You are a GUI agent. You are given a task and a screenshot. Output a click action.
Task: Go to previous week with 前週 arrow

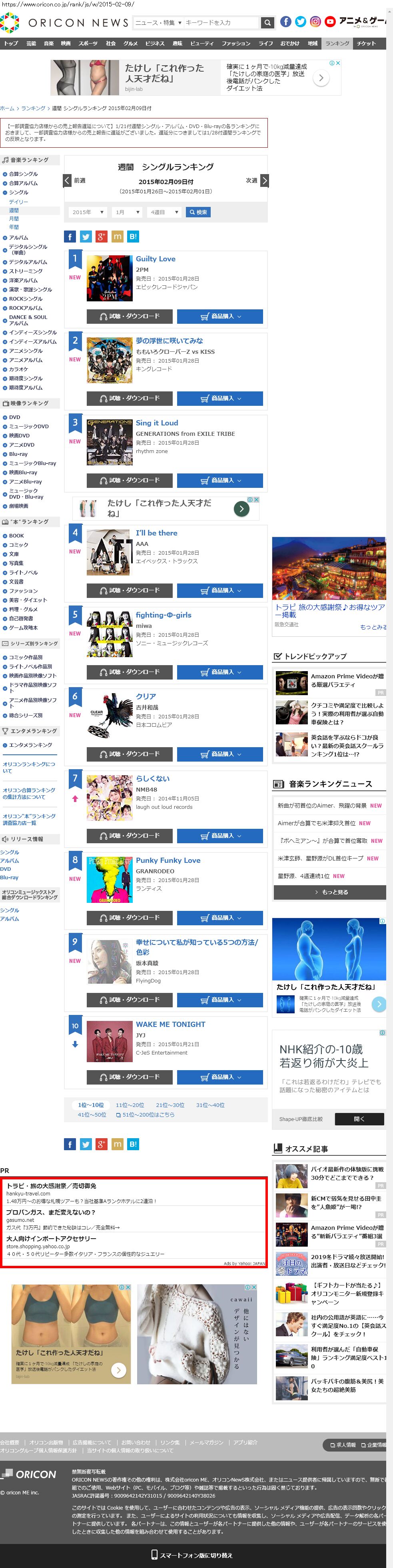coord(68,180)
